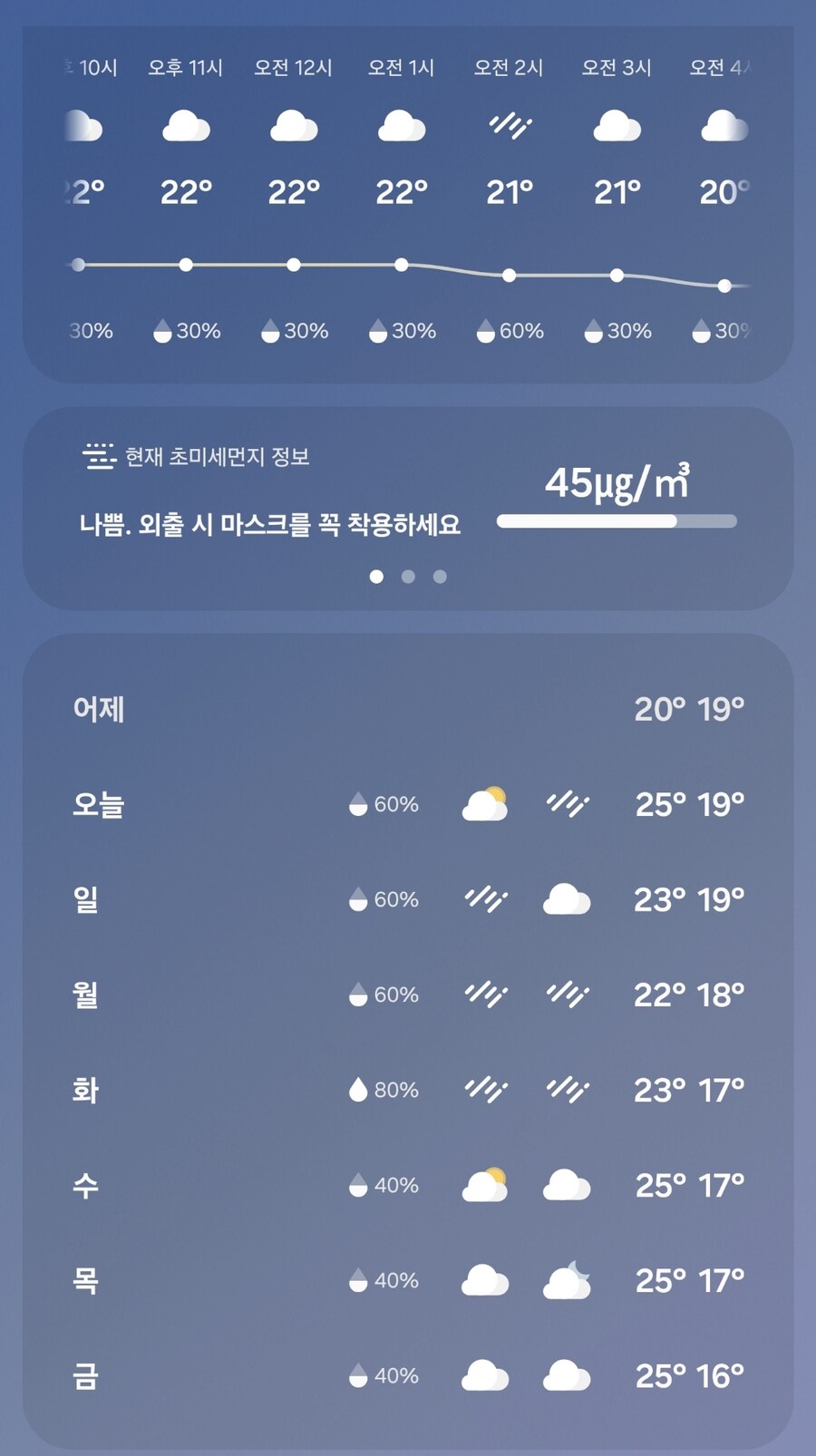Open the 금 daily forecast row
The width and height of the screenshot is (816, 1456).
(408, 1375)
